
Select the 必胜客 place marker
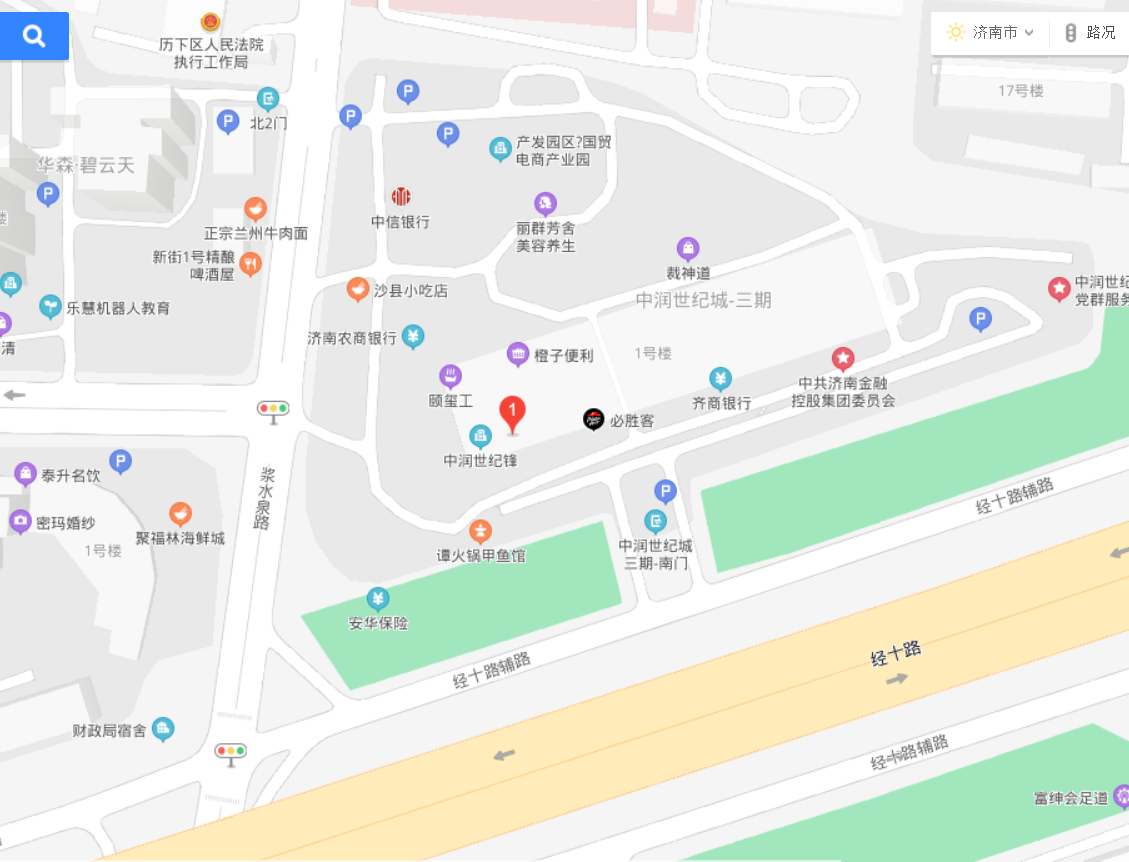(594, 420)
